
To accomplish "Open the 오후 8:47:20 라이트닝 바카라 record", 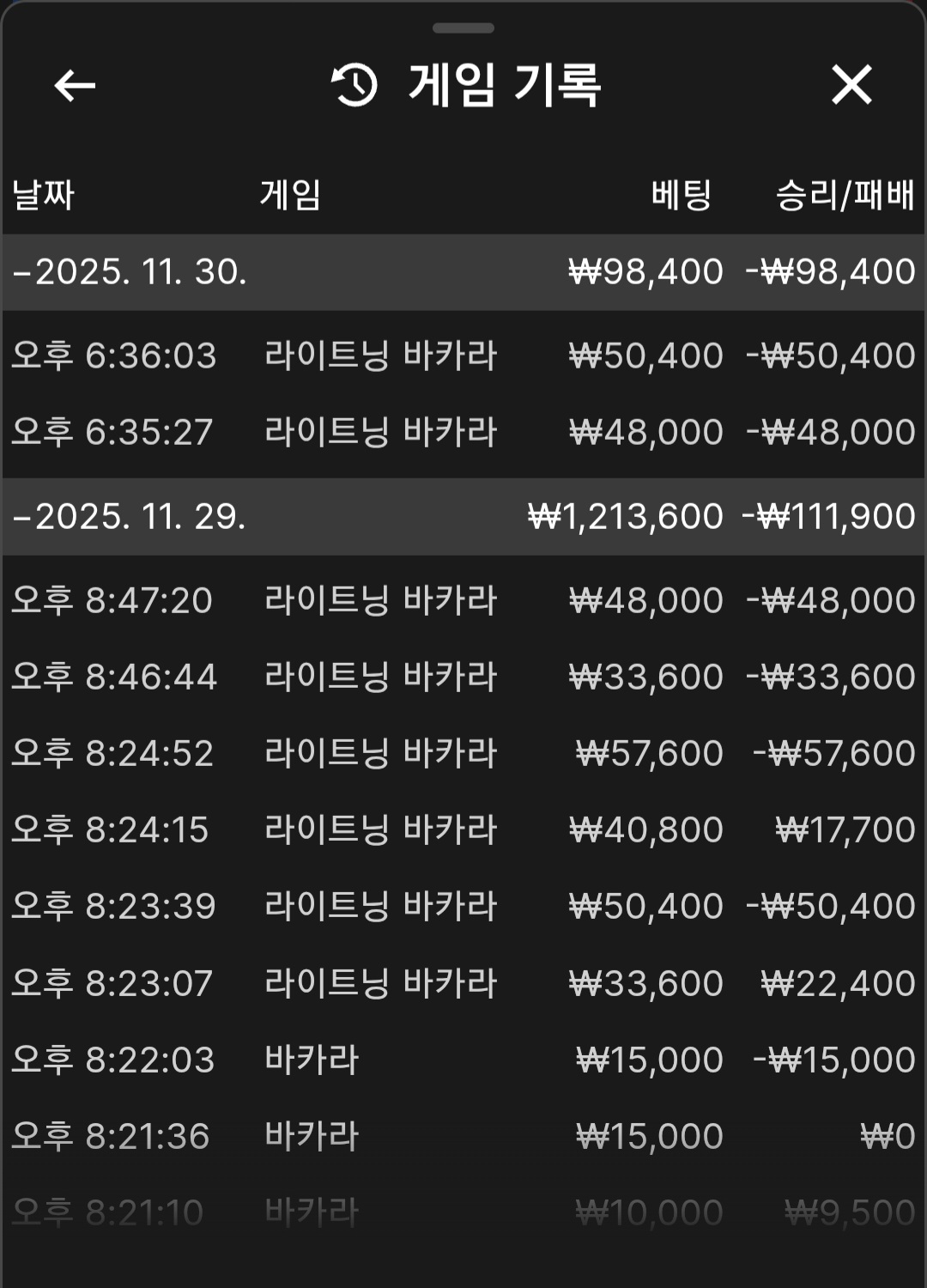I will 463,600.
